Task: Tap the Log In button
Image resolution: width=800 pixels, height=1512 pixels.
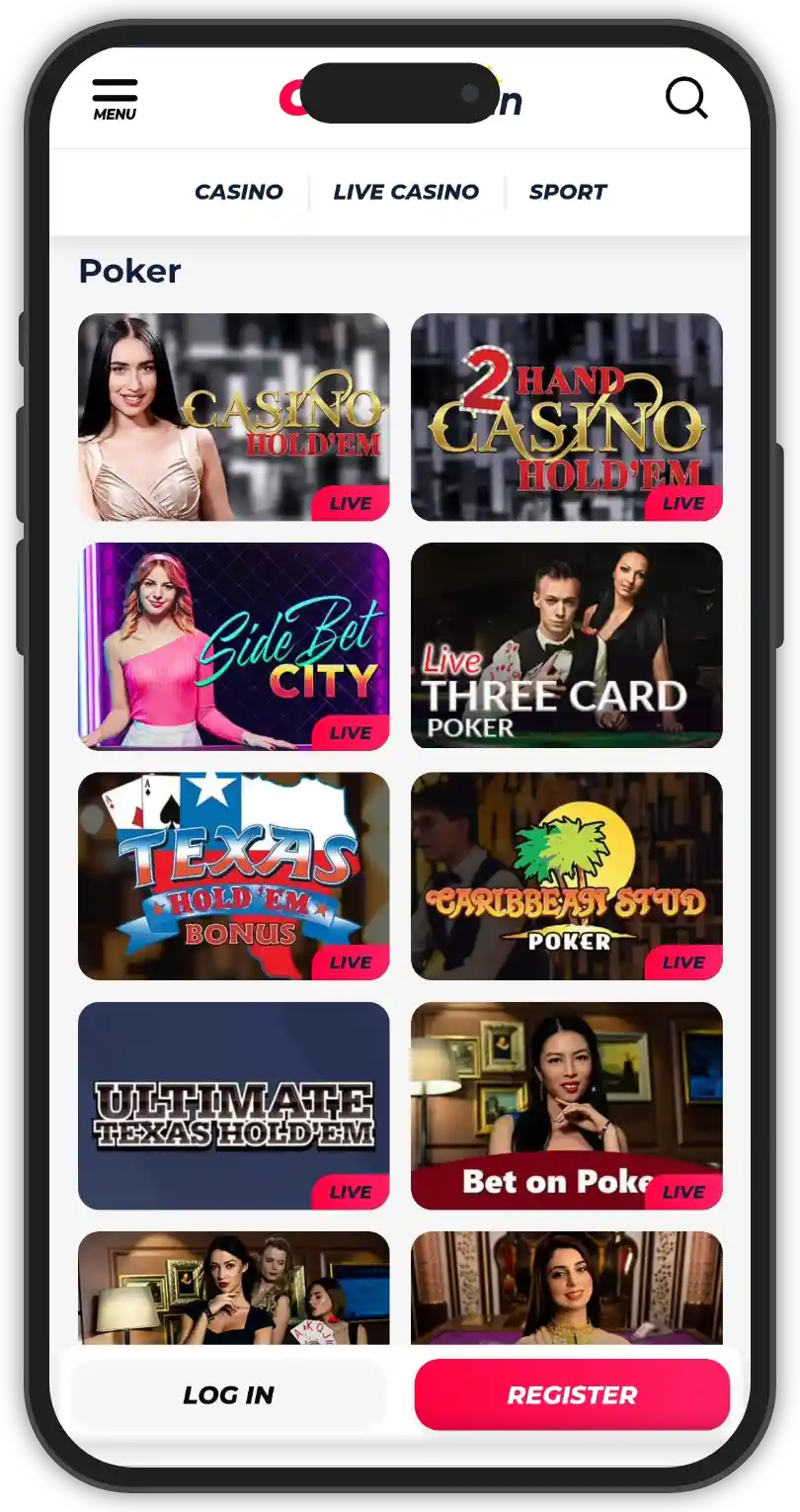Action: [x=228, y=1394]
